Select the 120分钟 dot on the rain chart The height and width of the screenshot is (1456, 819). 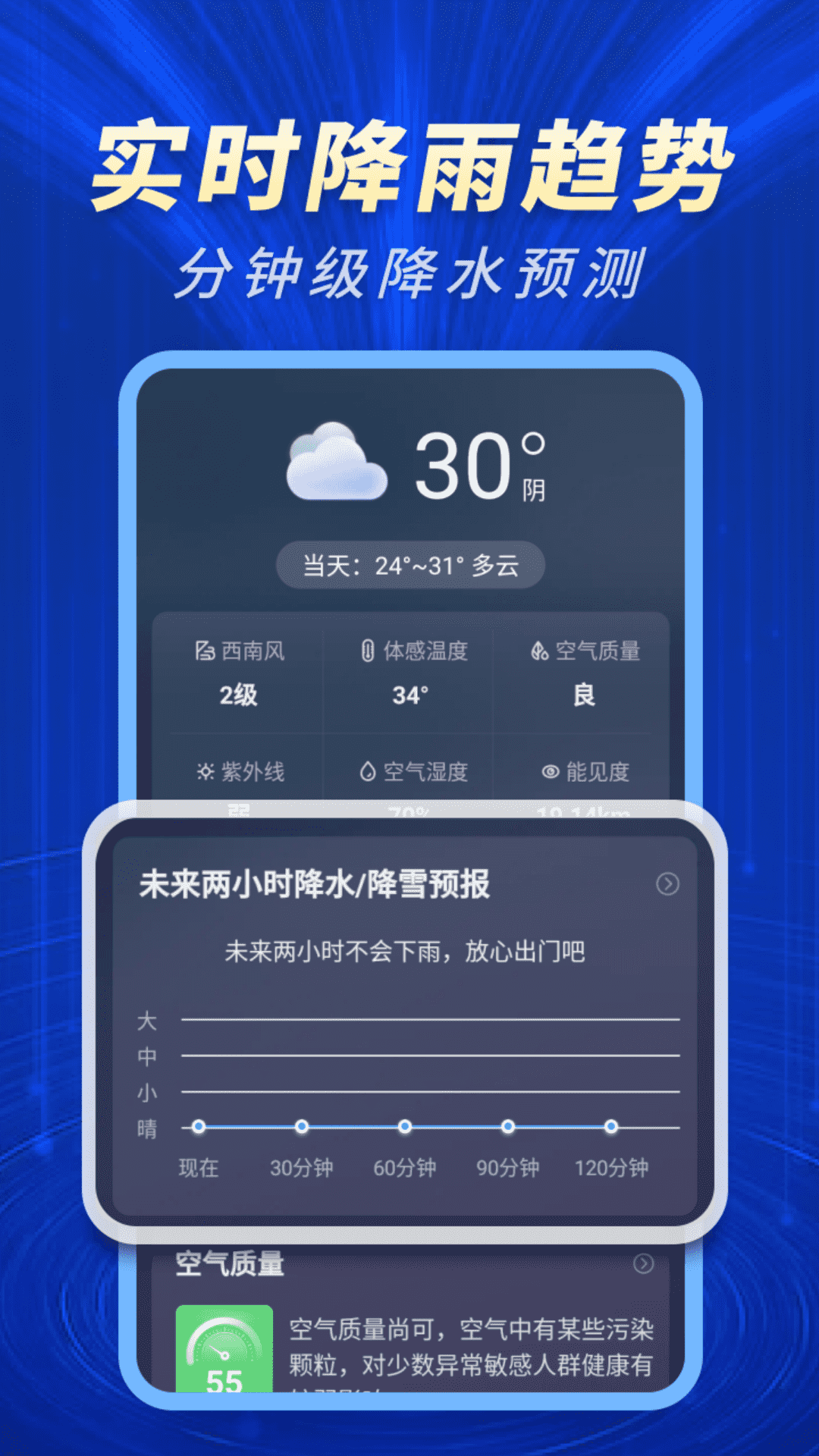(x=611, y=1125)
